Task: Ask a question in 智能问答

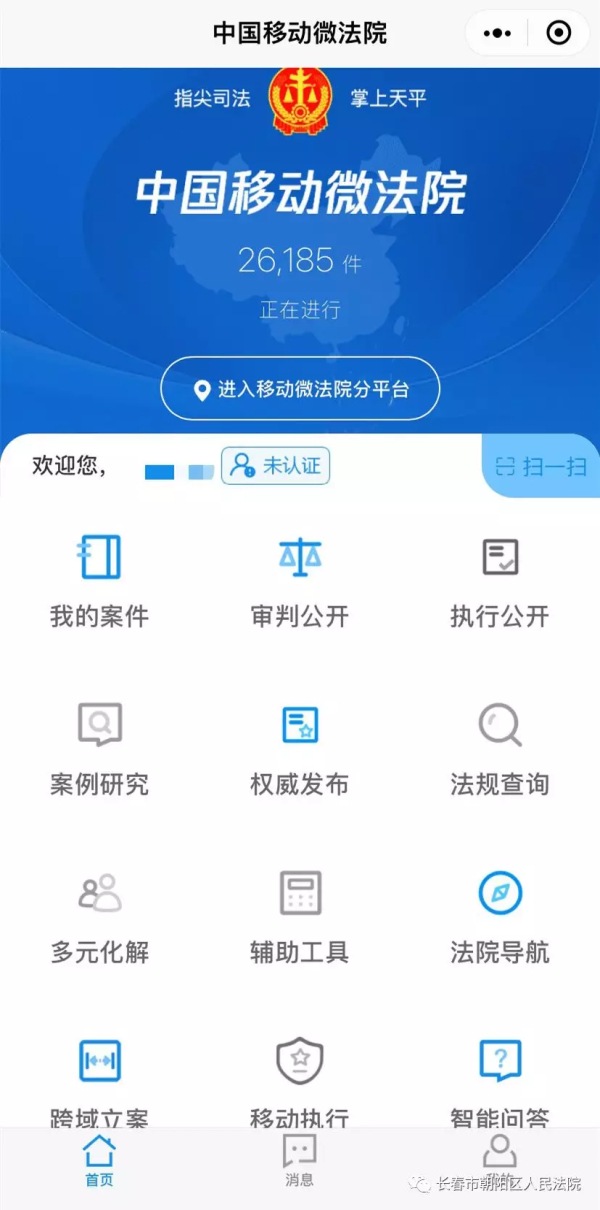Action: (x=500, y=1080)
